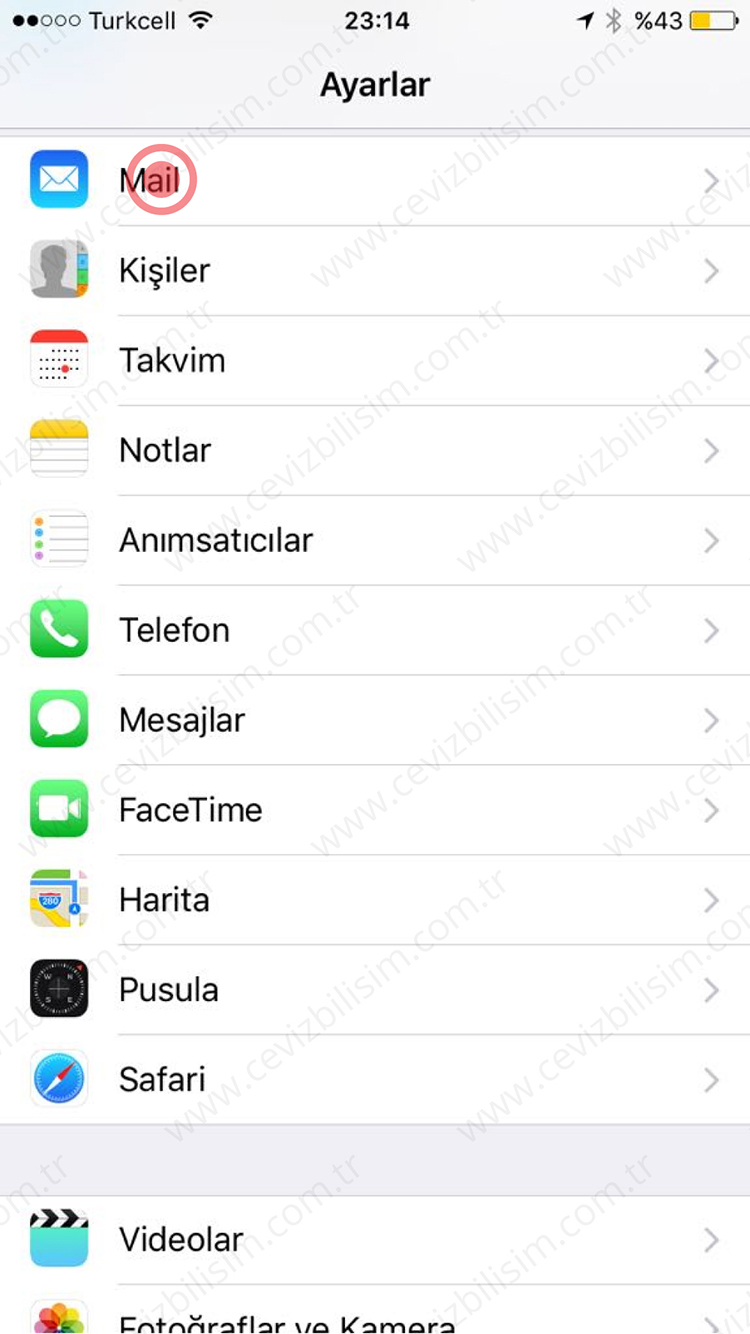Open Safari settings

[375, 1080]
